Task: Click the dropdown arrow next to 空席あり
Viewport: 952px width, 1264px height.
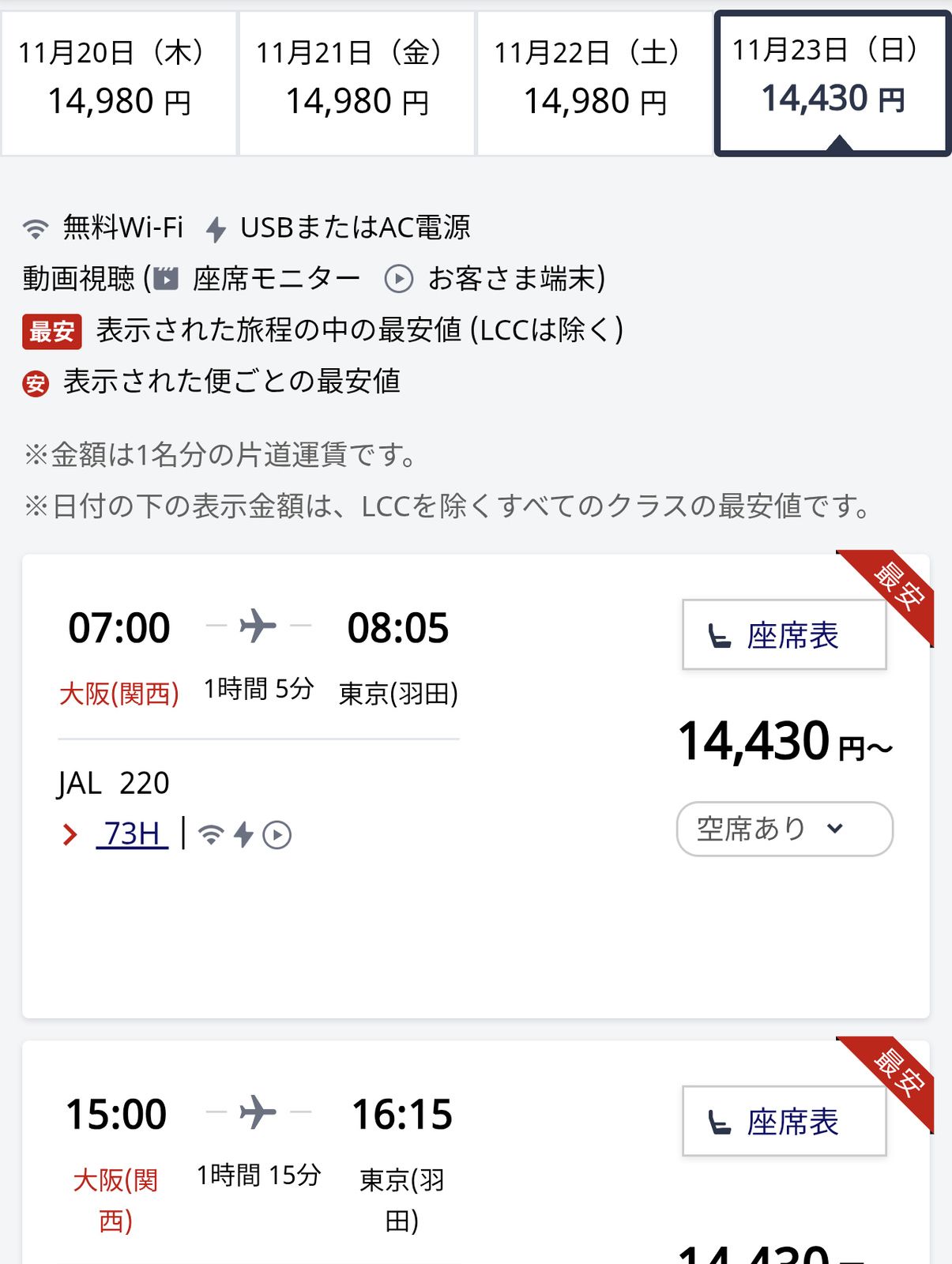Action: click(835, 828)
